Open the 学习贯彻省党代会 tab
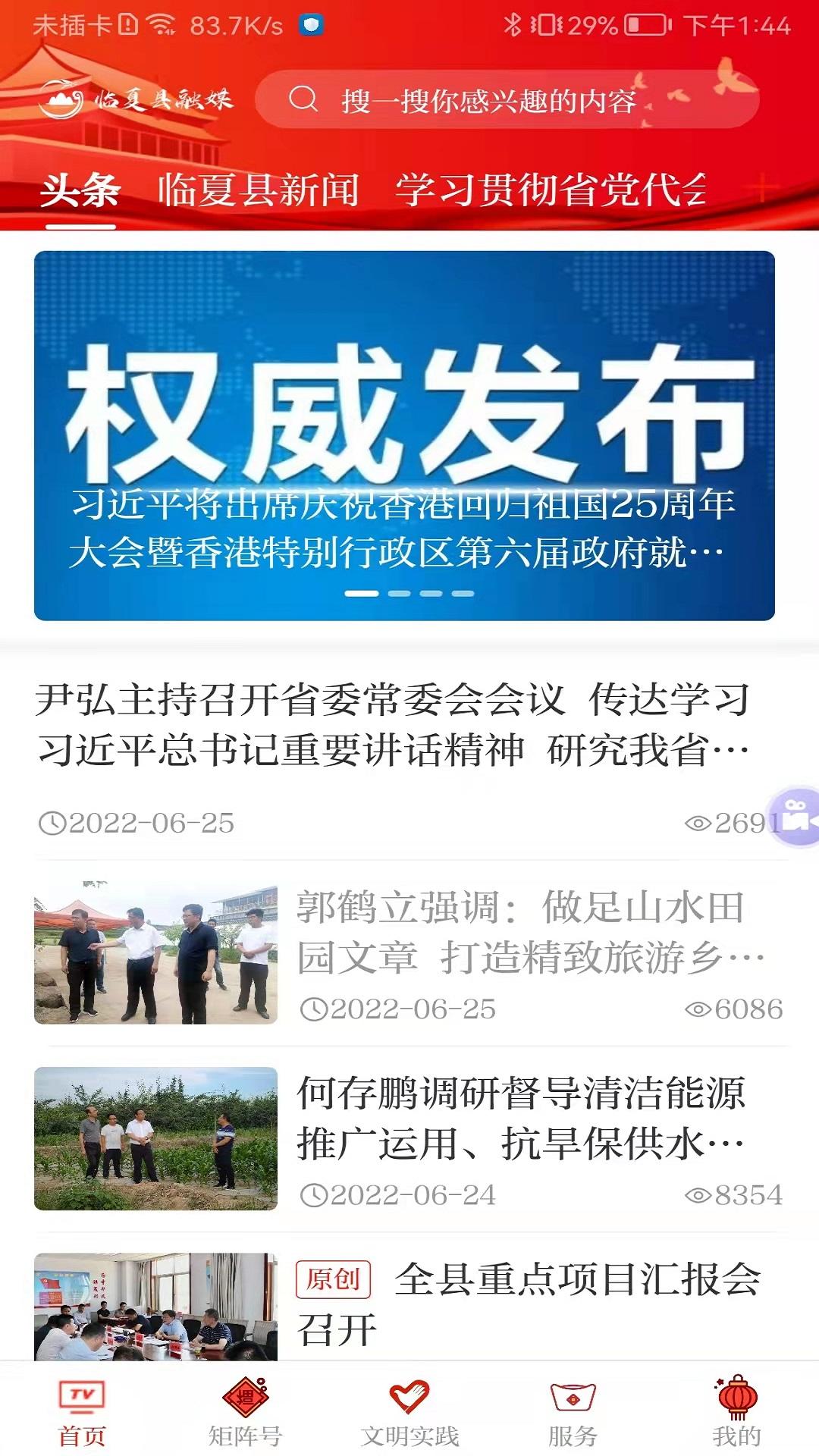819x1456 pixels. pyautogui.click(x=548, y=188)
